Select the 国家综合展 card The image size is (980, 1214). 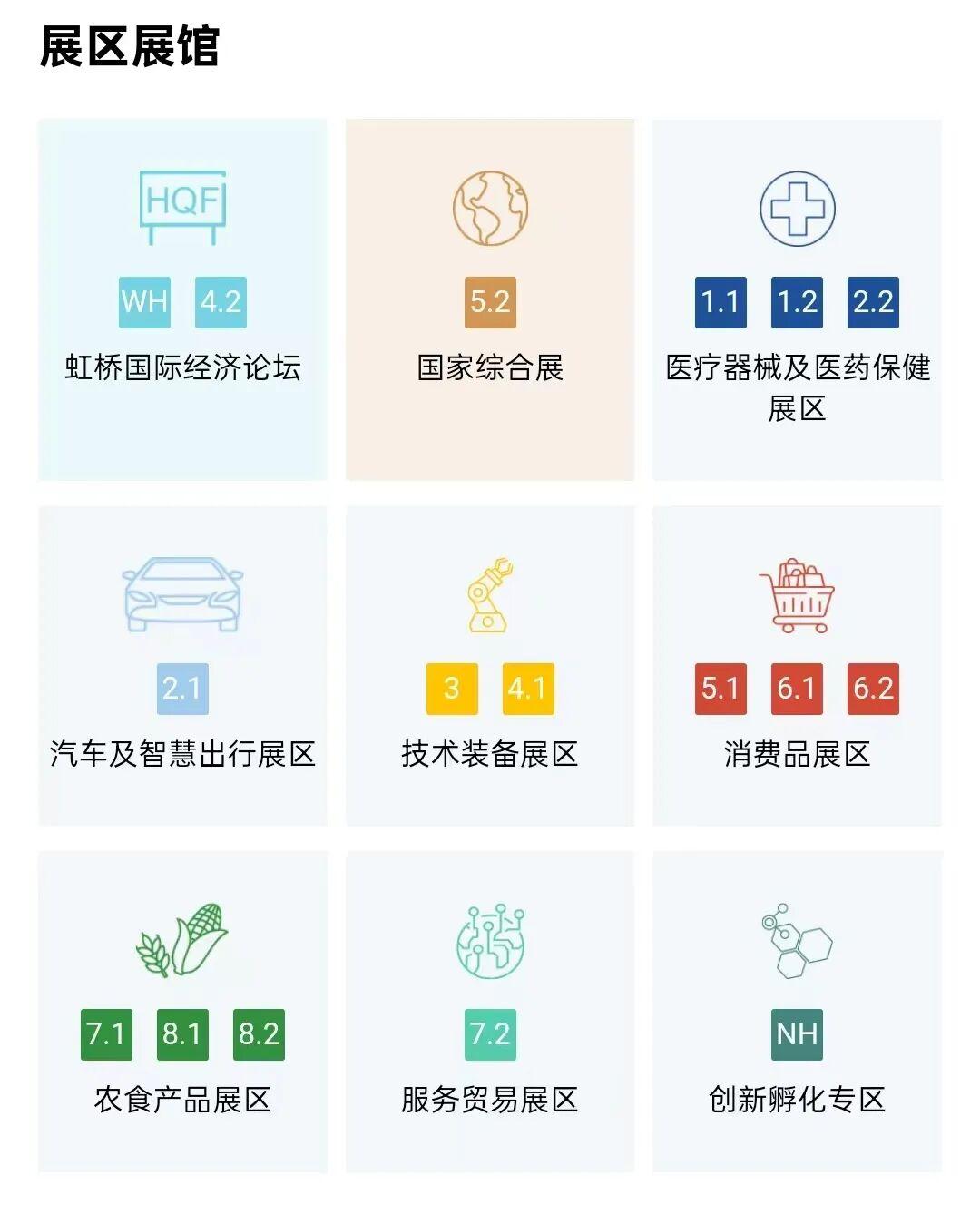[x=490, y=299]
